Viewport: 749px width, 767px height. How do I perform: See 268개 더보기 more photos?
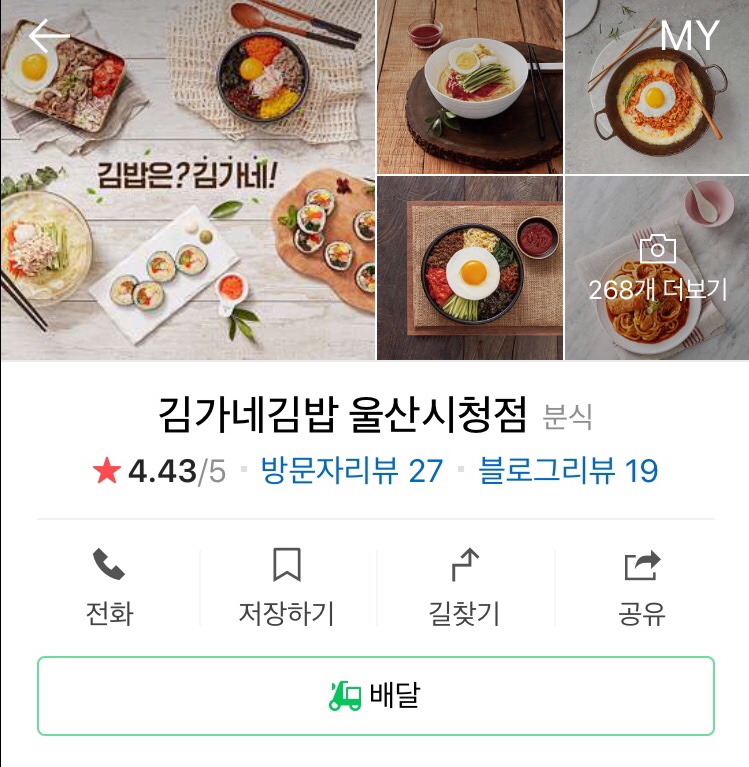pyautogui.click(x=656, y=270)
